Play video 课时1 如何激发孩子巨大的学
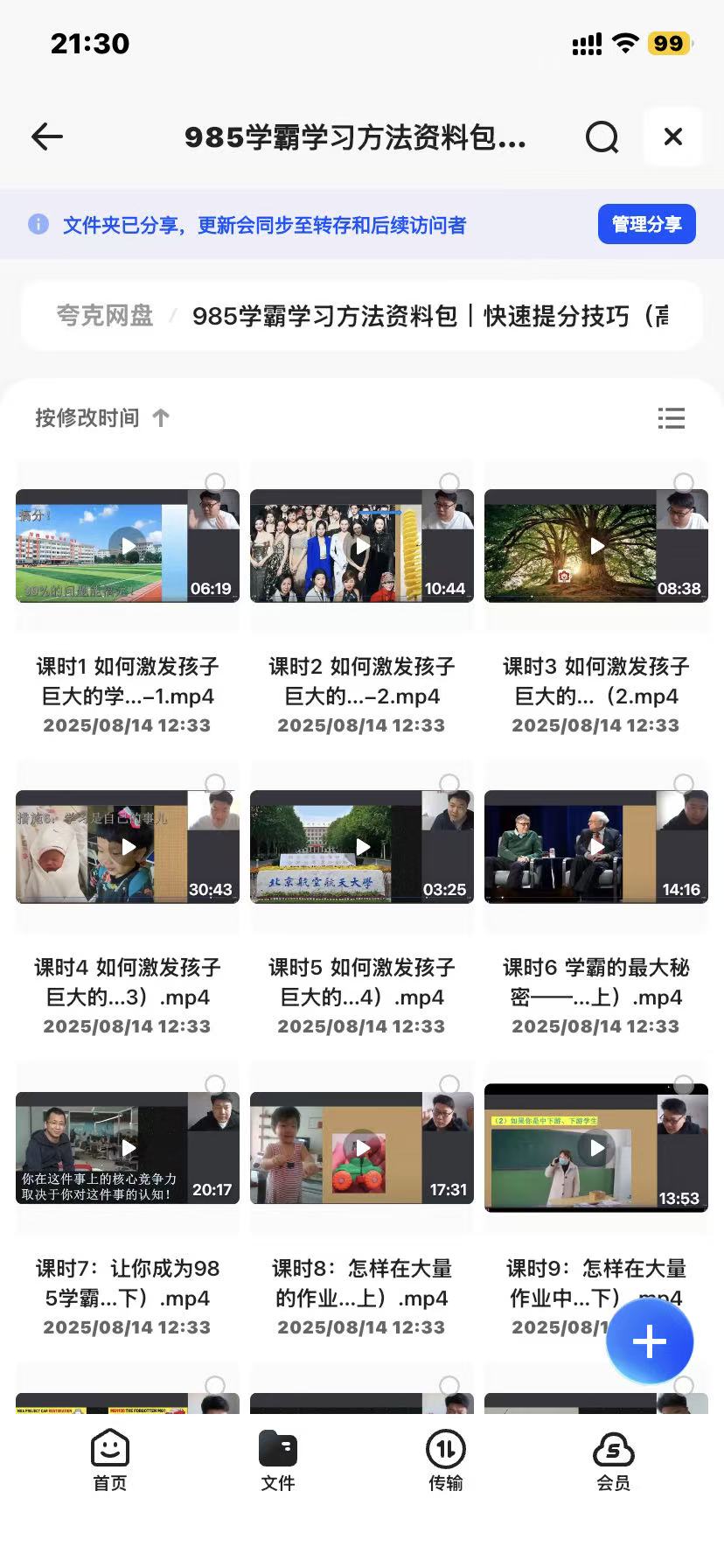Viewport: 724px width, 1568px height. (x=128, y=547)
